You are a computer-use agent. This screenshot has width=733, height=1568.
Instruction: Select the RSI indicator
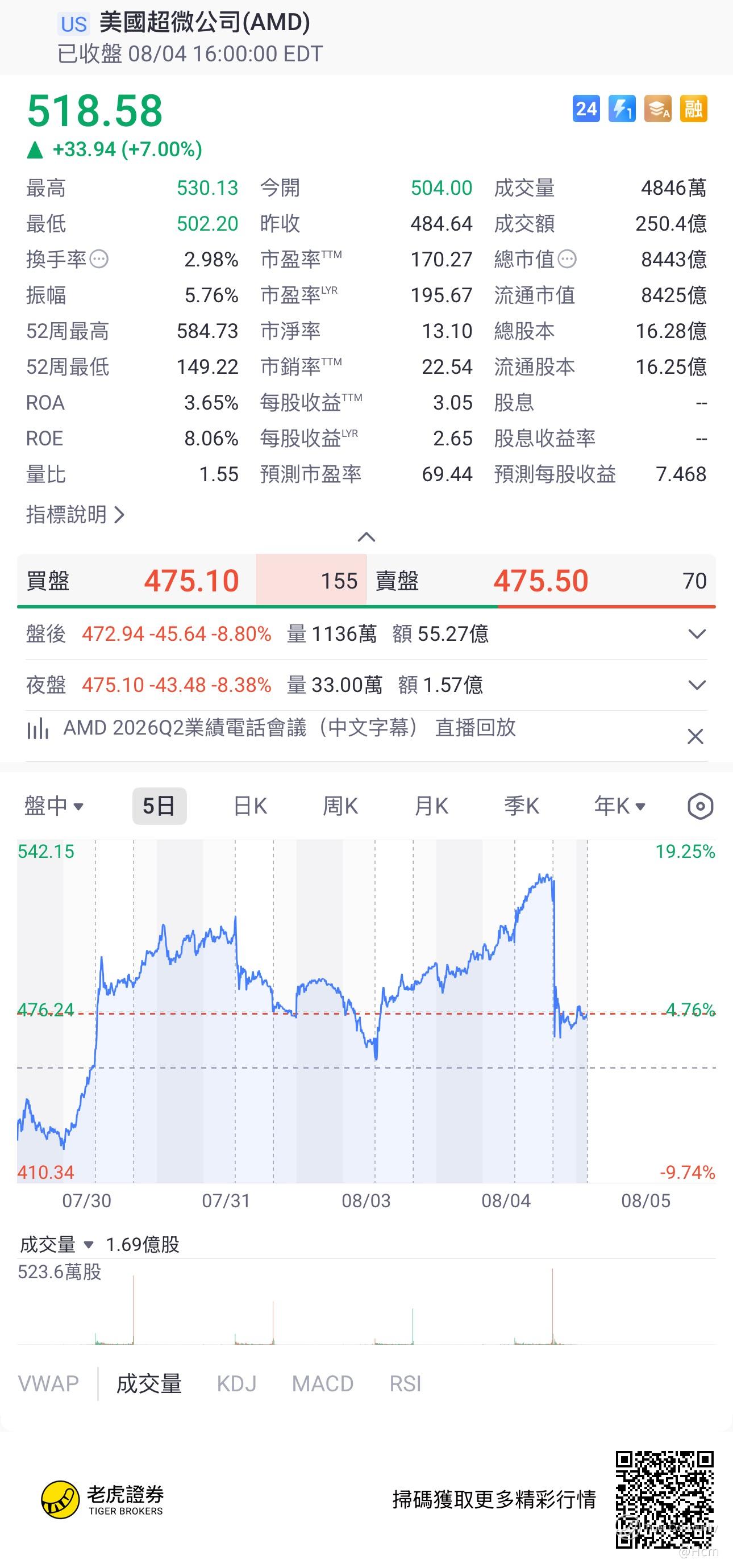tap(406, 1383)
